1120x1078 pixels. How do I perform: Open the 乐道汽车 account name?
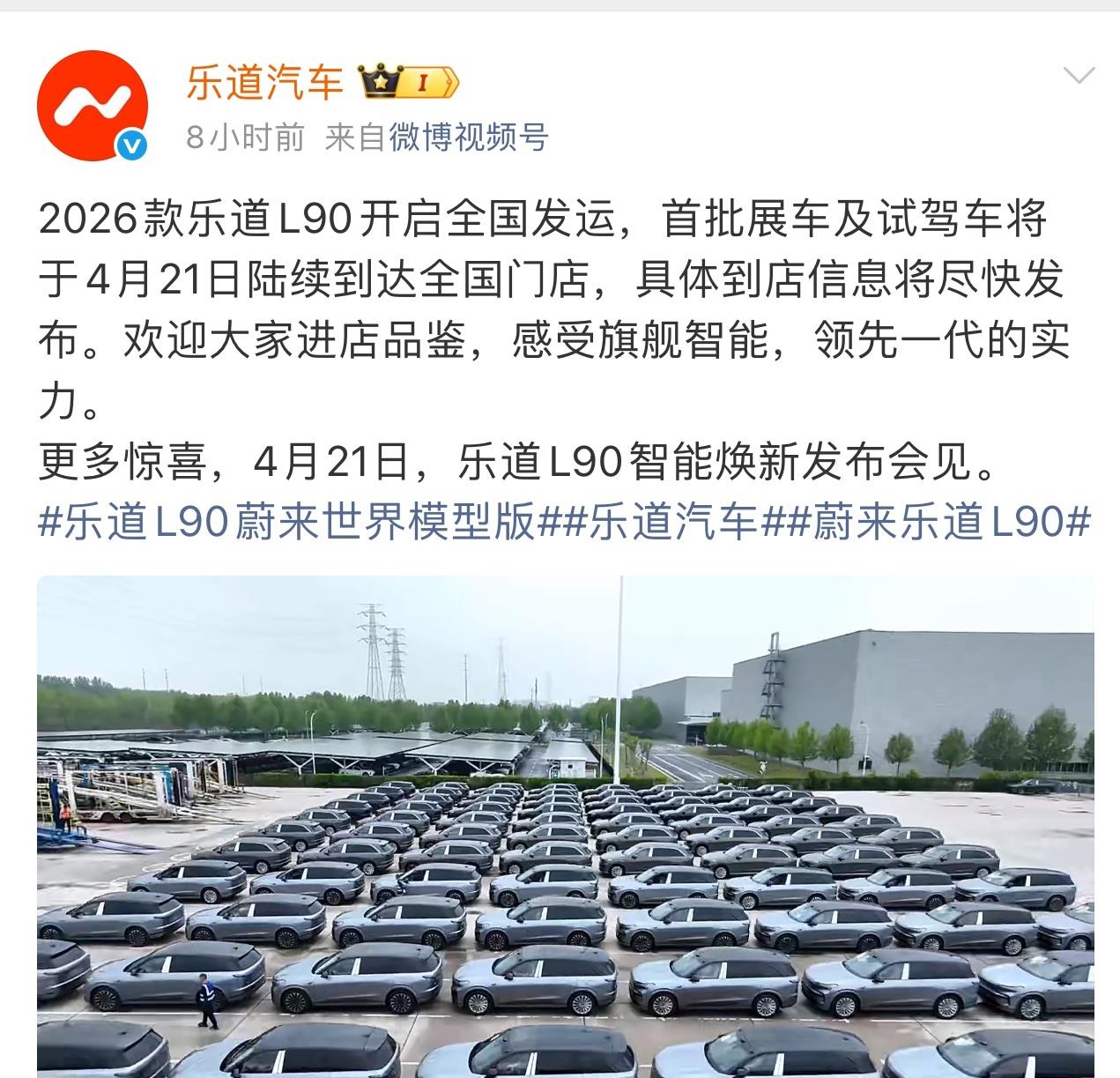pyautogui.click(x=264, y=83)
